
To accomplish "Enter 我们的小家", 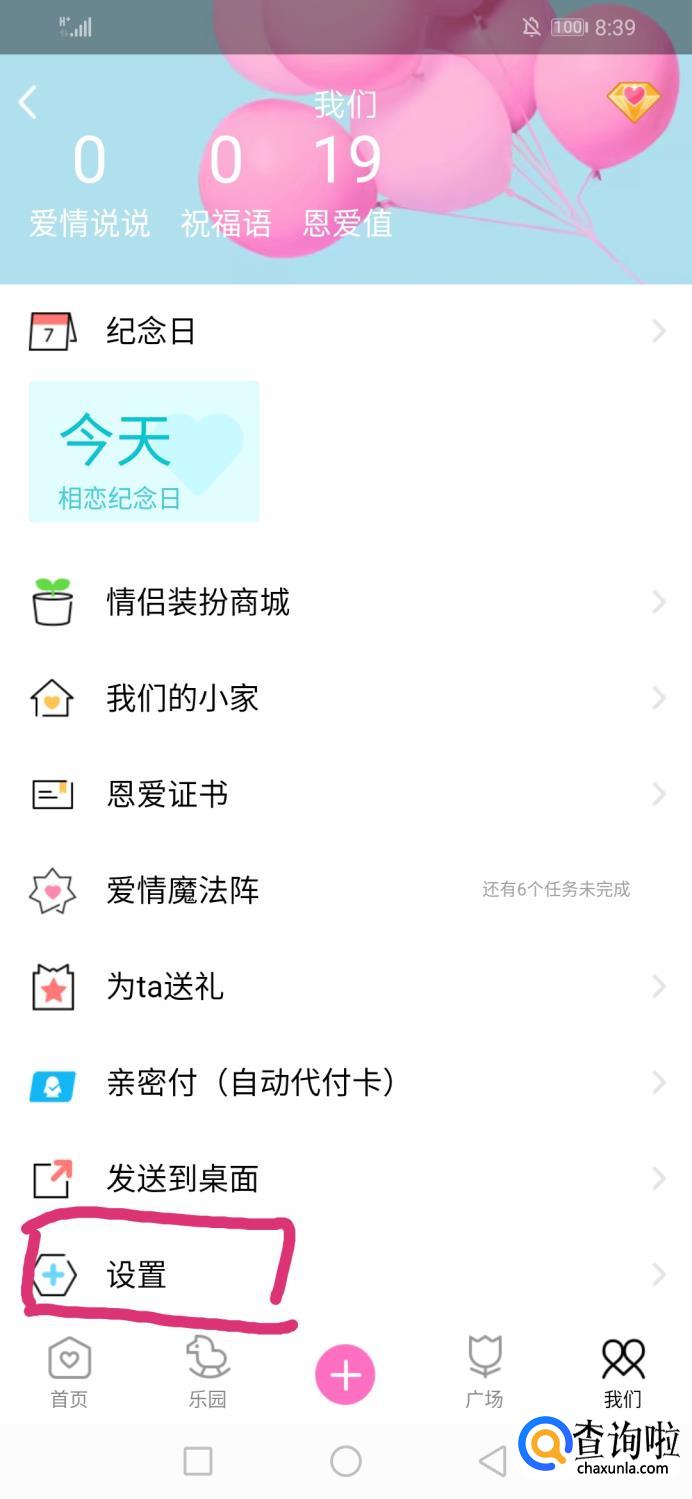I will (x=346, y=698).
